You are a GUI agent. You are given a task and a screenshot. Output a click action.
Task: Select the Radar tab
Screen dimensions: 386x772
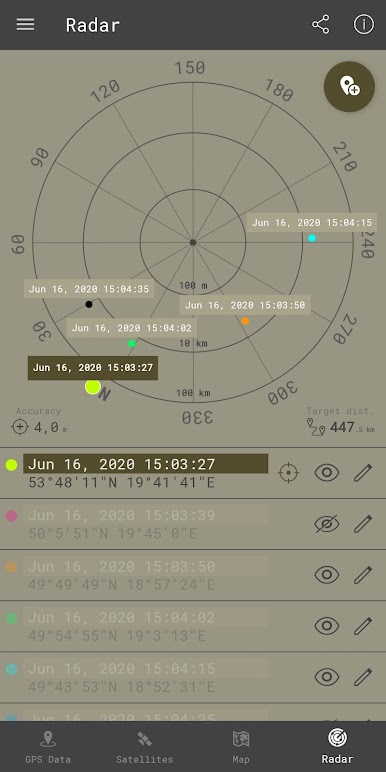pos(337,746)
